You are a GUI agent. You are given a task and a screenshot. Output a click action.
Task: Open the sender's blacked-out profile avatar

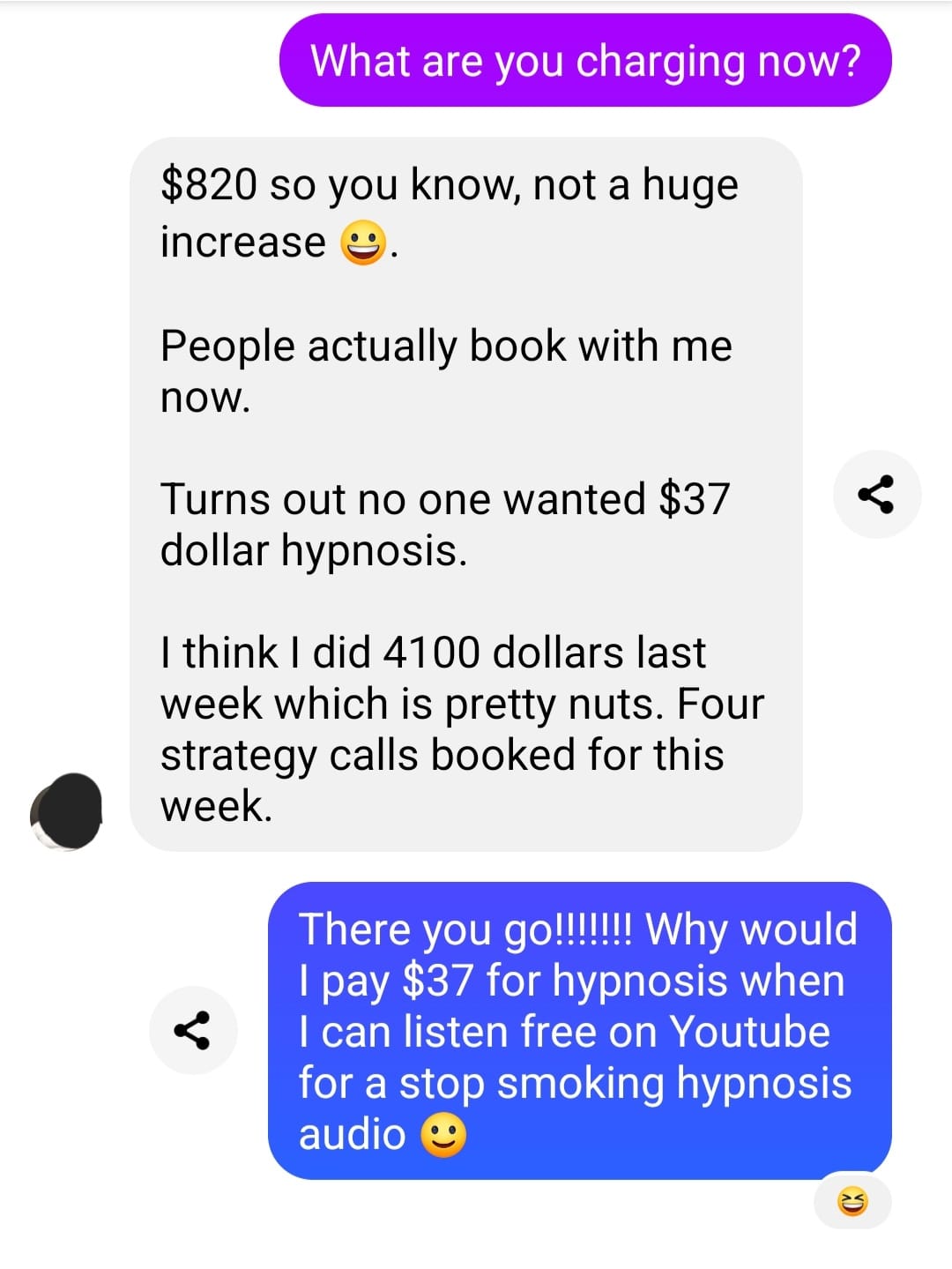[x=67, y=811]
